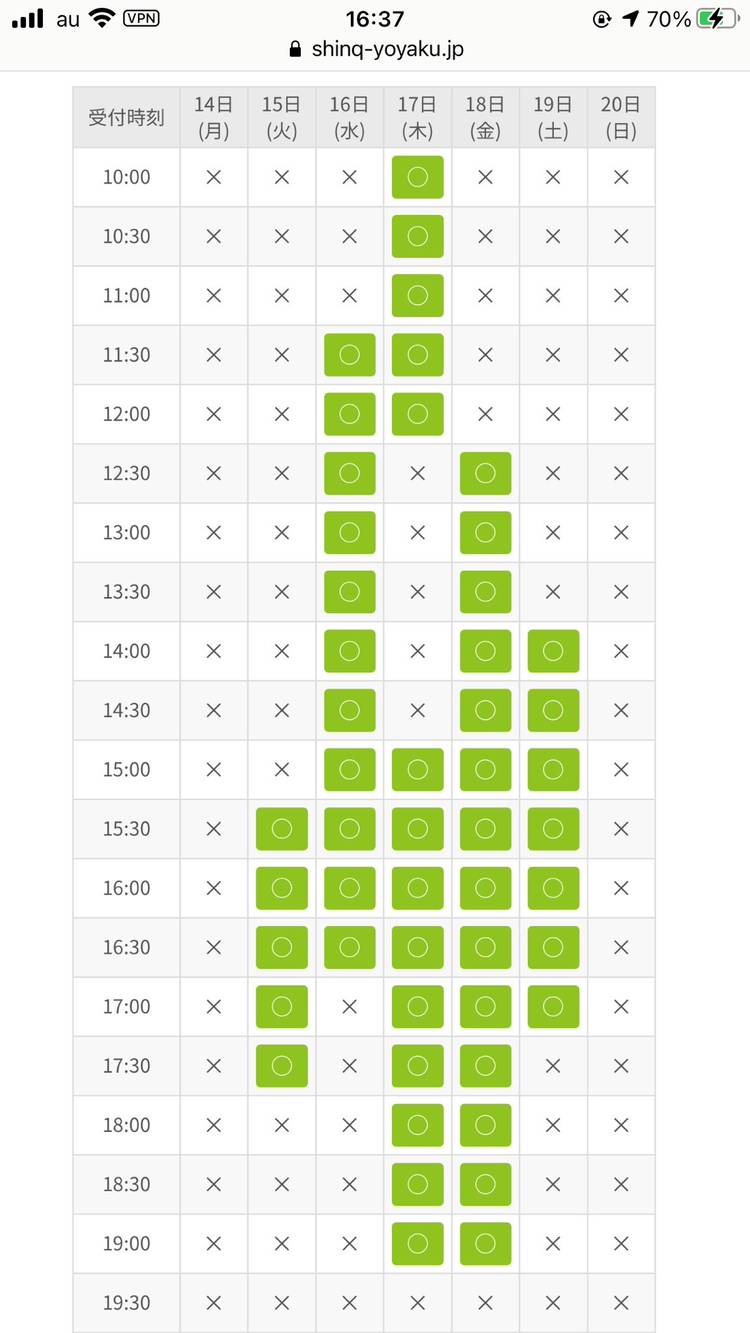Book Saturday the 19th at 15:30
The image size is (750, 1333).
(x=553, y=828)
